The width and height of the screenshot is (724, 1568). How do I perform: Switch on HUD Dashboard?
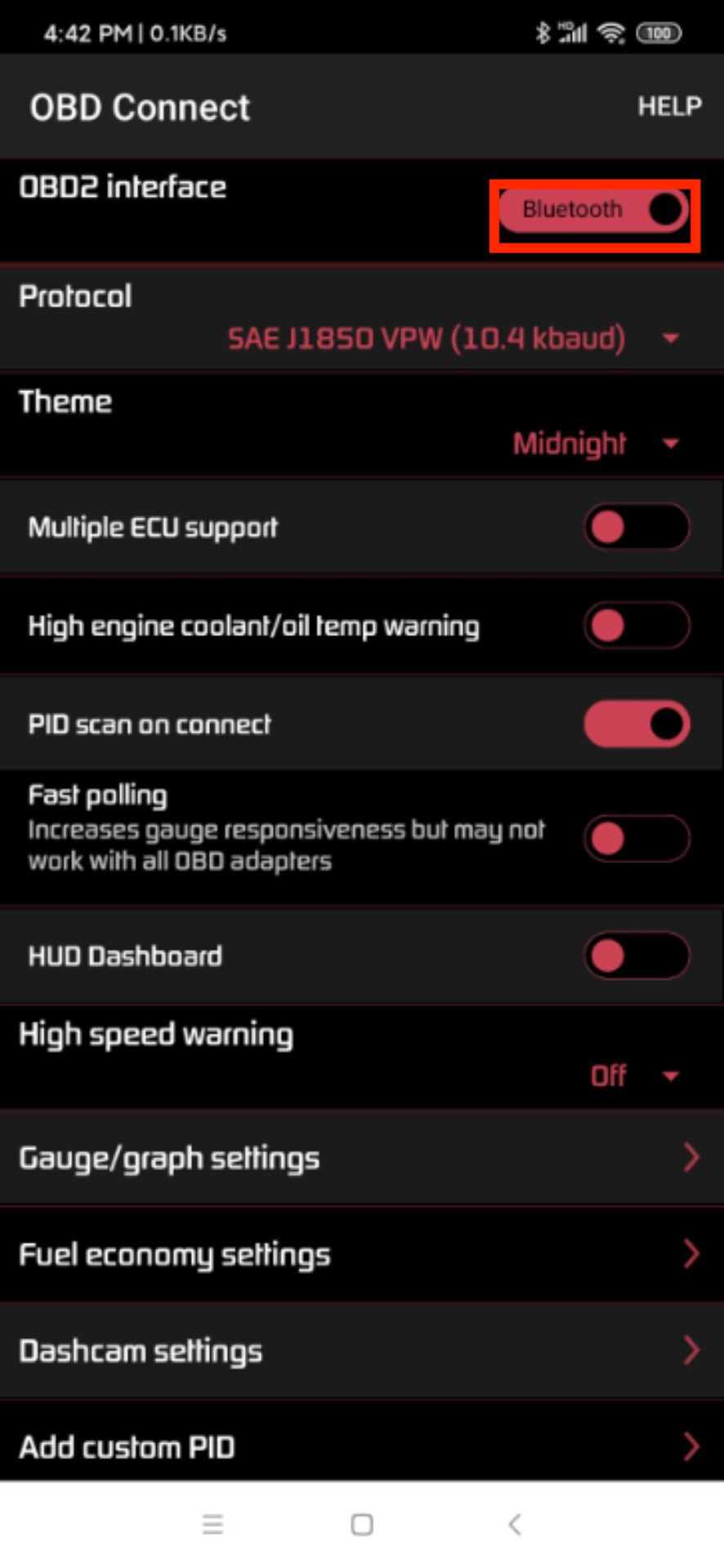(636, 956)
